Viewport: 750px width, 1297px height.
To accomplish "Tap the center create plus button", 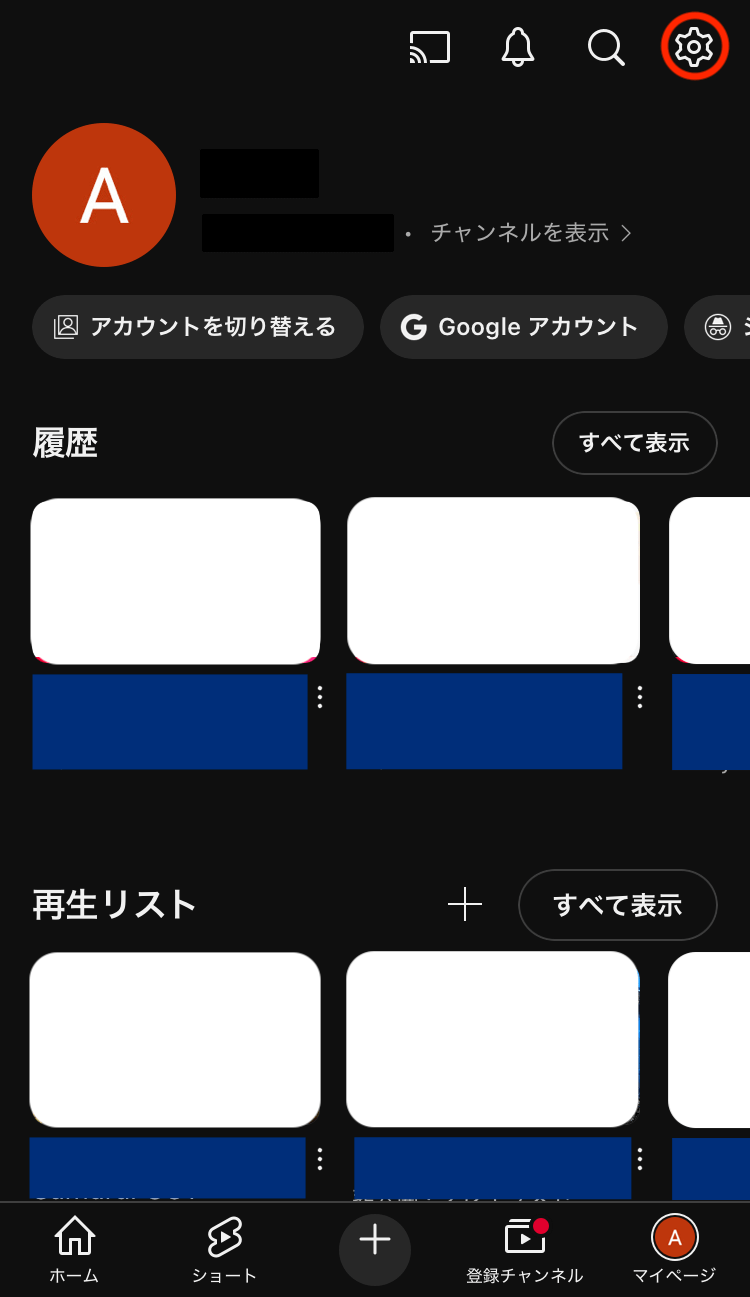I will pos(375,1249).
